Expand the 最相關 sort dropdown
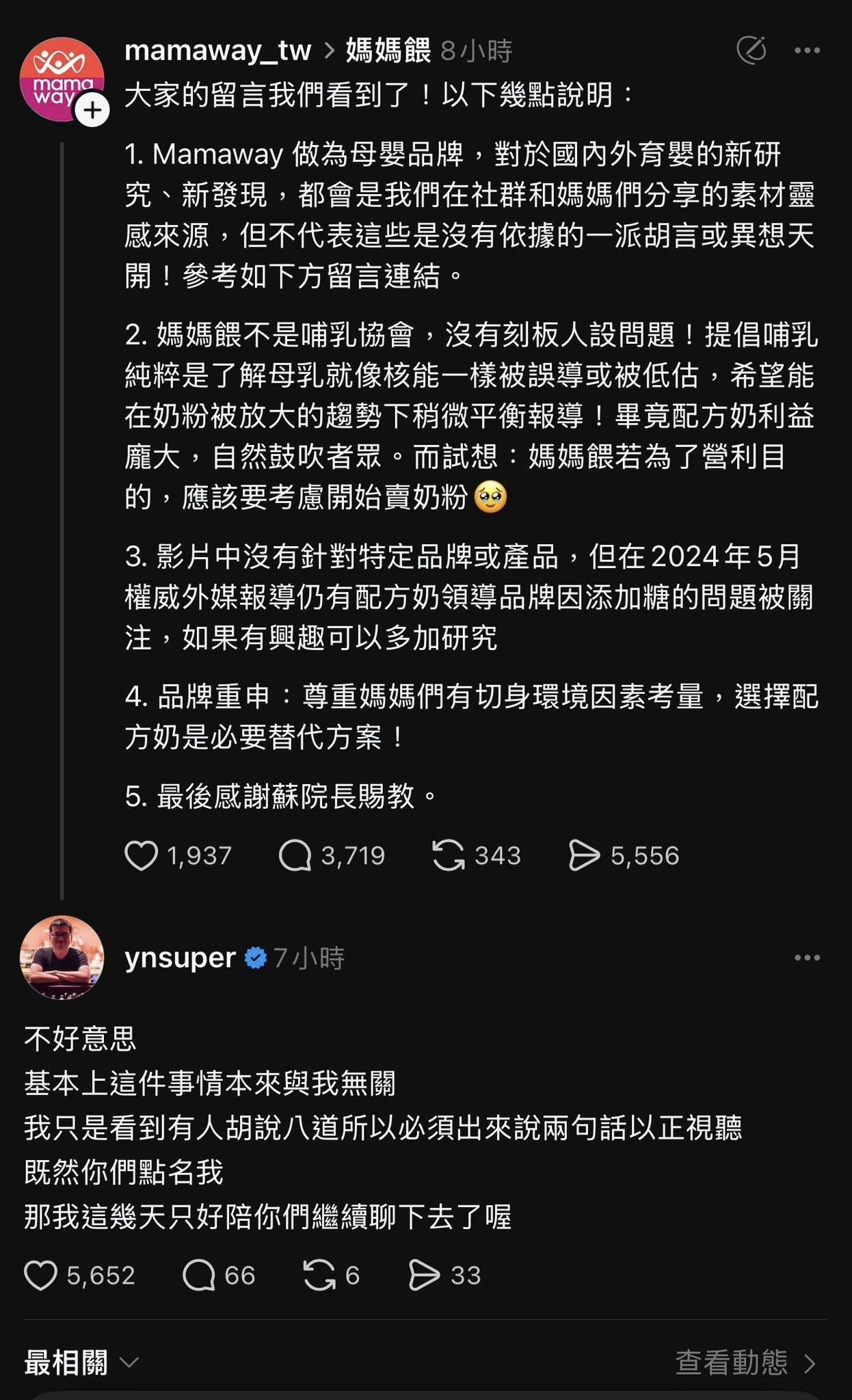Screen dimensions: 852x1400 click(x=81, y=1362)
